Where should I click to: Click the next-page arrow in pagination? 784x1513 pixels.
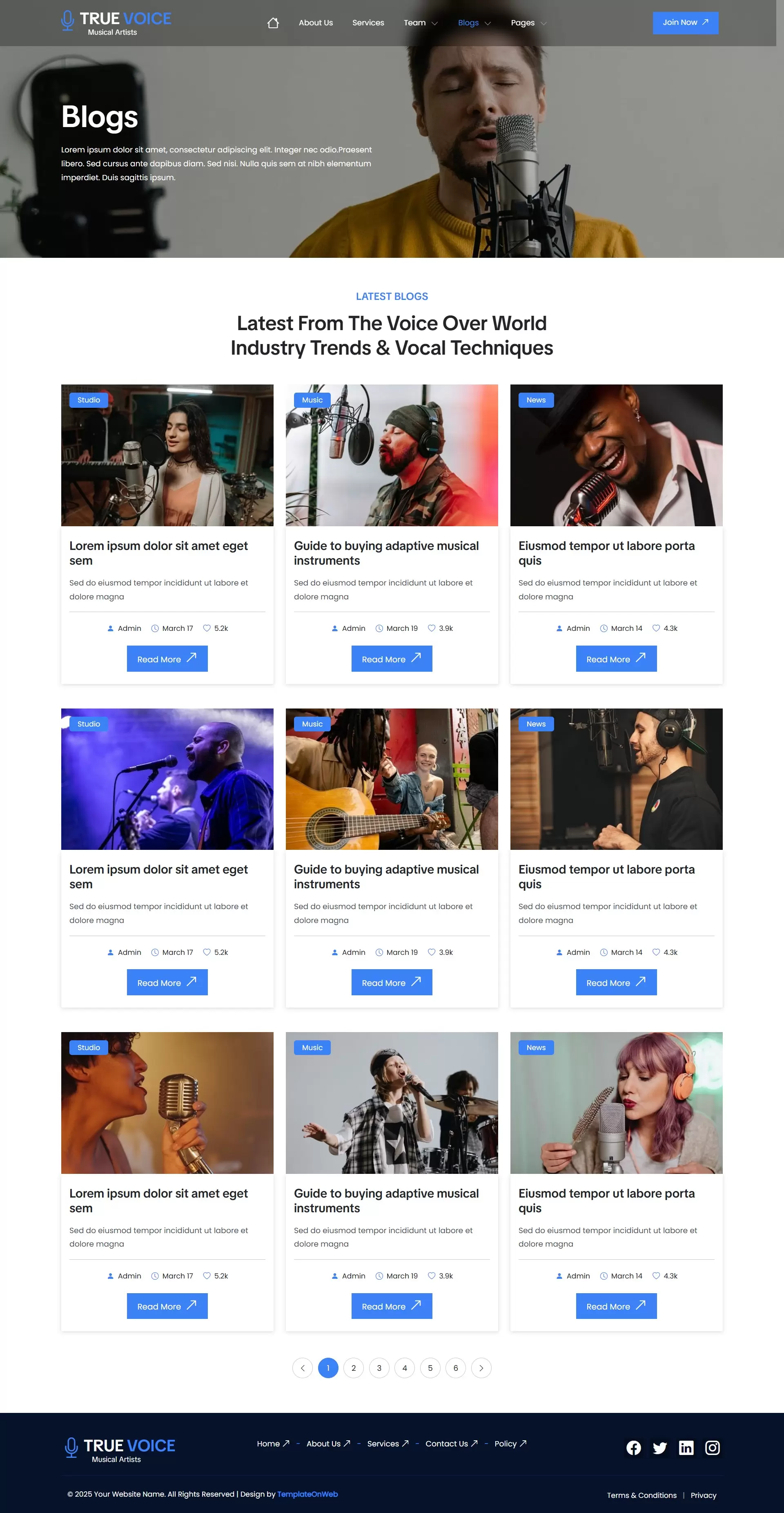[x=481, y=1368]
